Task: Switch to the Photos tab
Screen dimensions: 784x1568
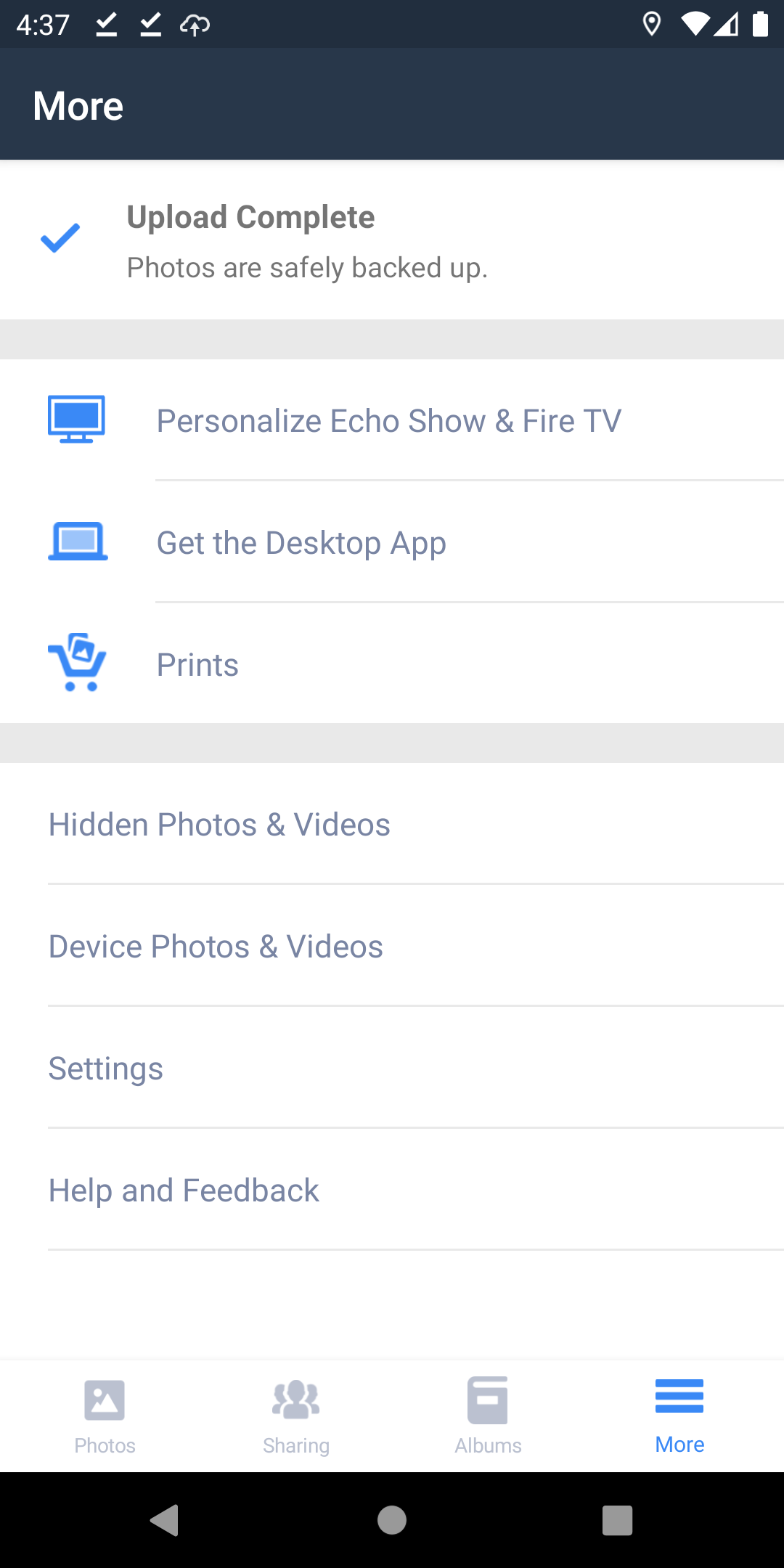Action: pos(105,1416)
